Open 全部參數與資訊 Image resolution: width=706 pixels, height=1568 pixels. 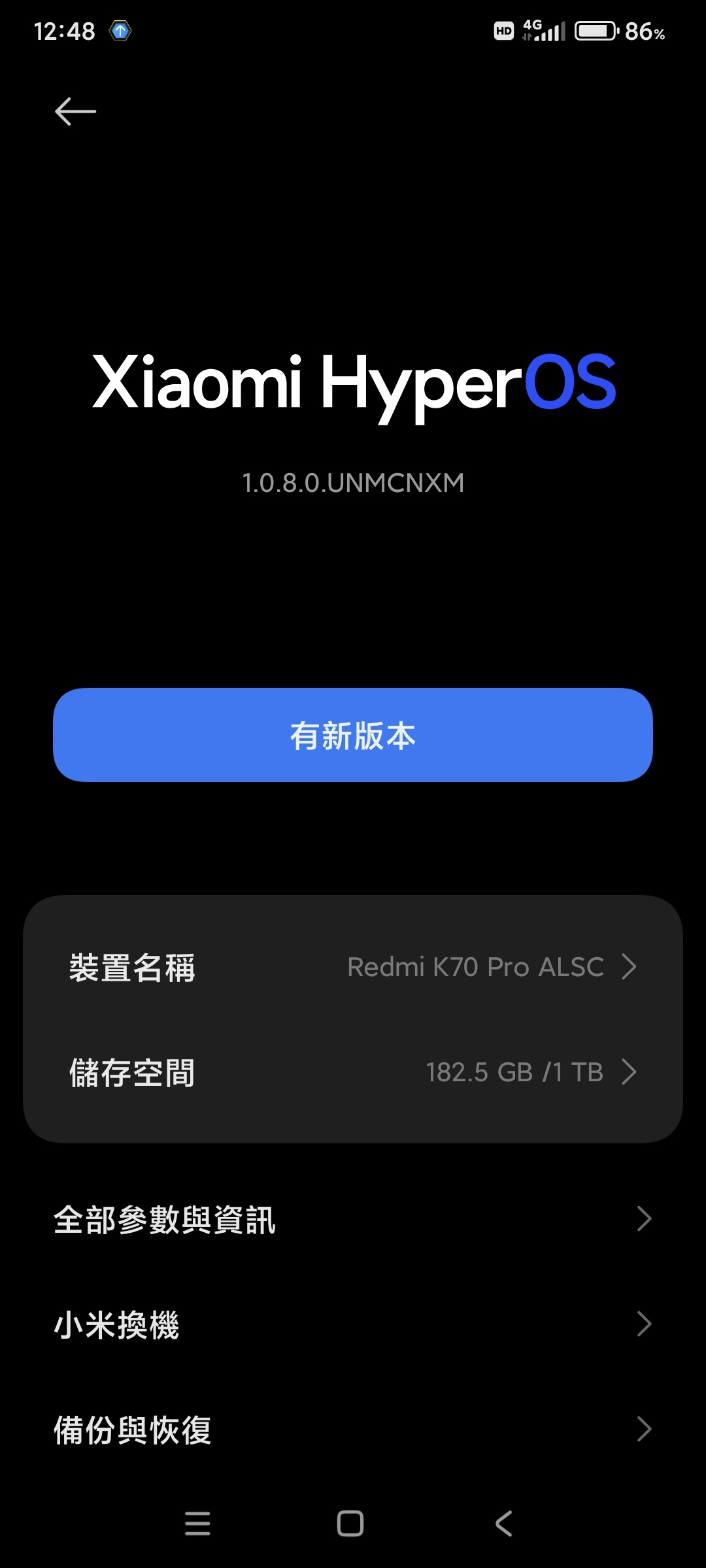(353, 1219)
